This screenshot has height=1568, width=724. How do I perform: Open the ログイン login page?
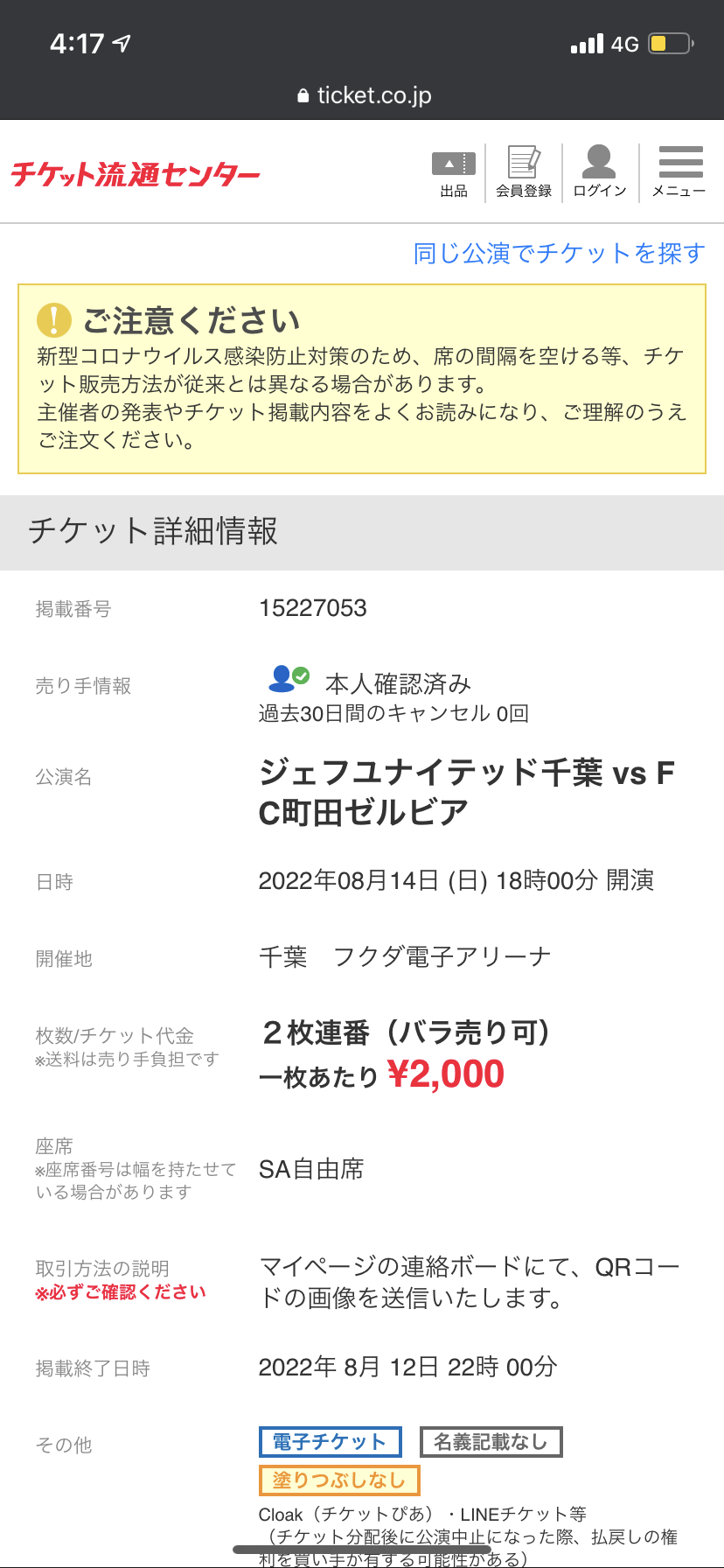tap(600, 173)
